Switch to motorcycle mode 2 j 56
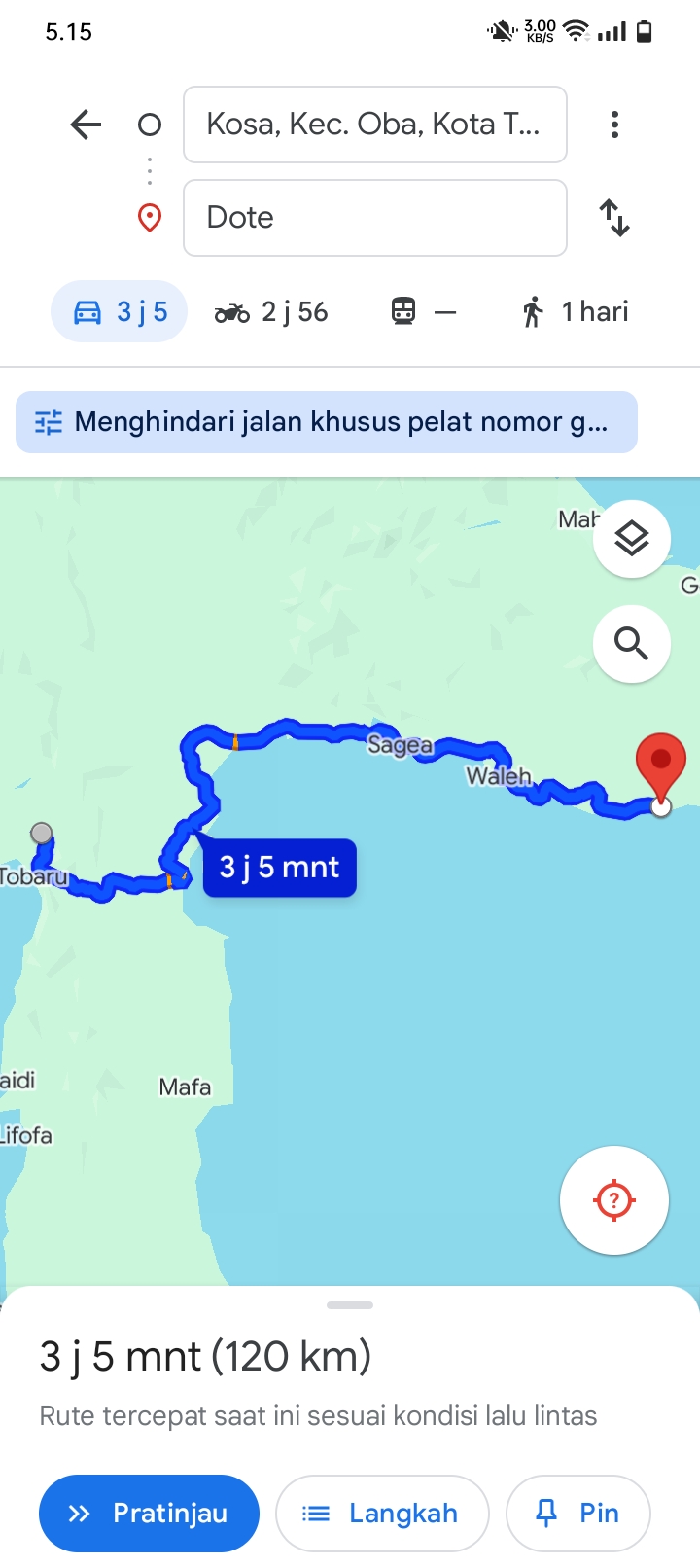The image size is (700, 1568). click(271, 312)
